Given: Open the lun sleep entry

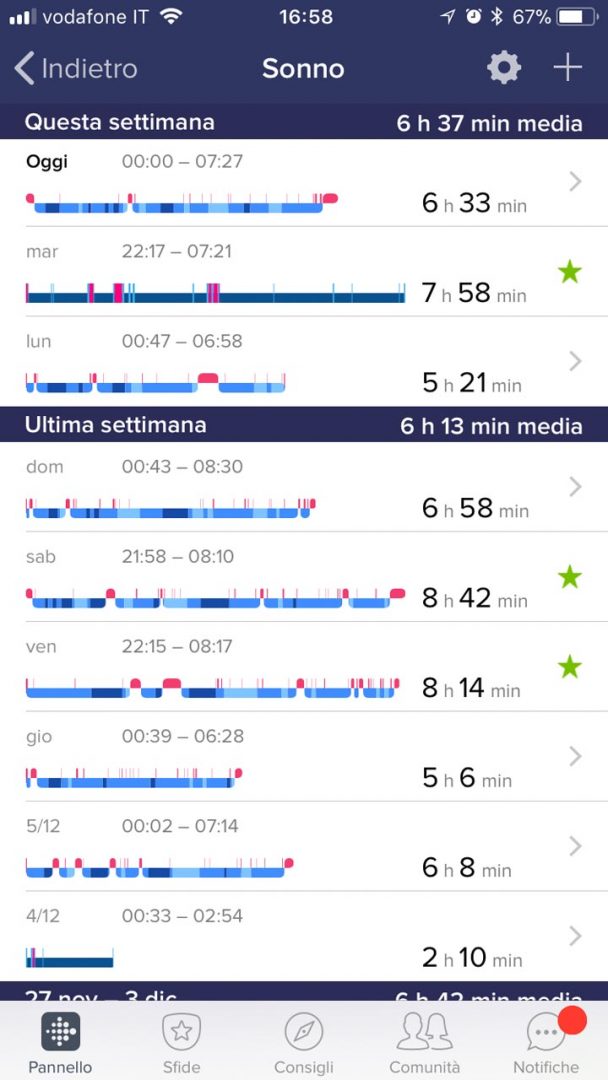Looking at the screenshot, I should 304,362.
